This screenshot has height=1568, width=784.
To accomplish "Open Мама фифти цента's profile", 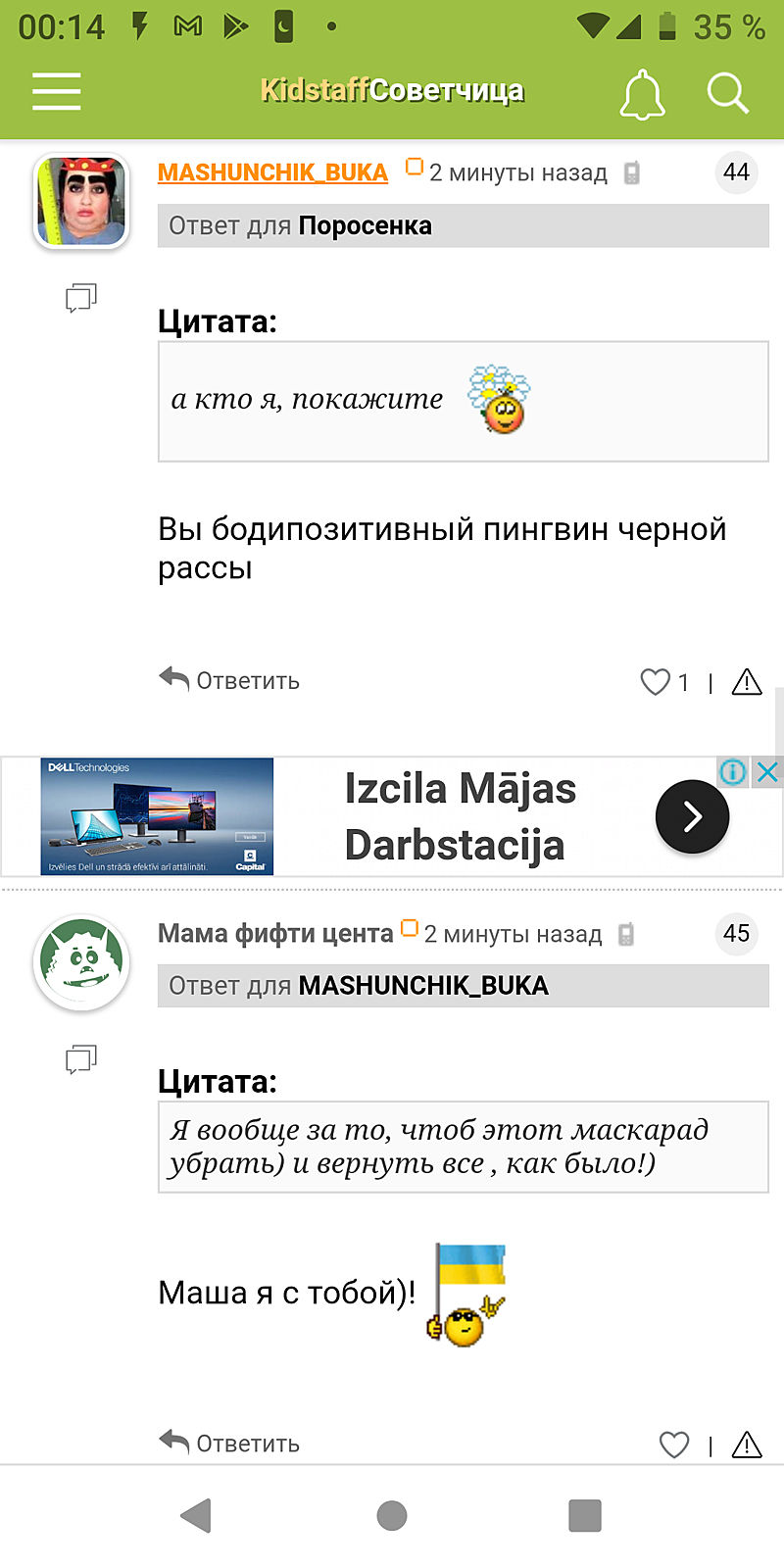I will click(275, 933).
